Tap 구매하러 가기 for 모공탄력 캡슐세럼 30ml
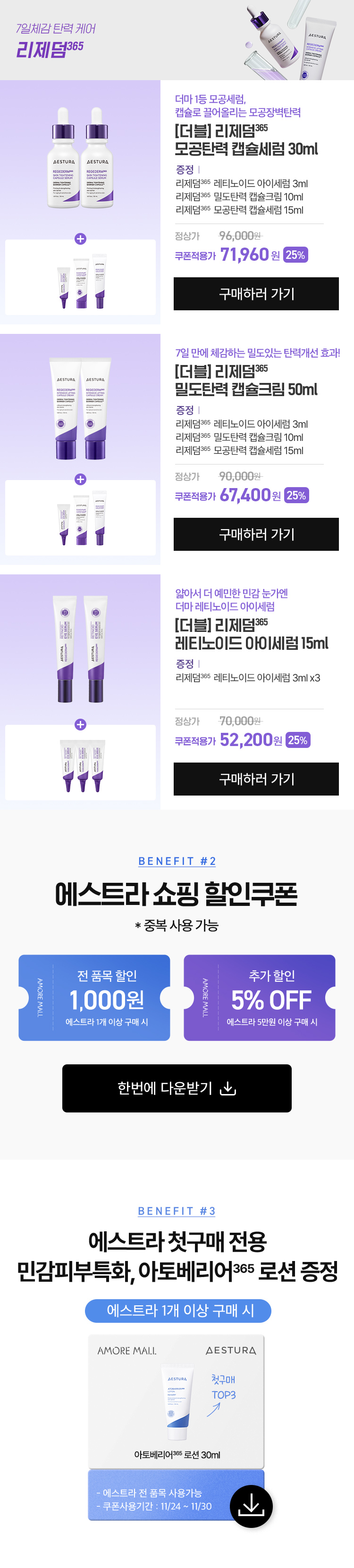The width and height of the screenshot is (354, 1568). tap(256, 294)
